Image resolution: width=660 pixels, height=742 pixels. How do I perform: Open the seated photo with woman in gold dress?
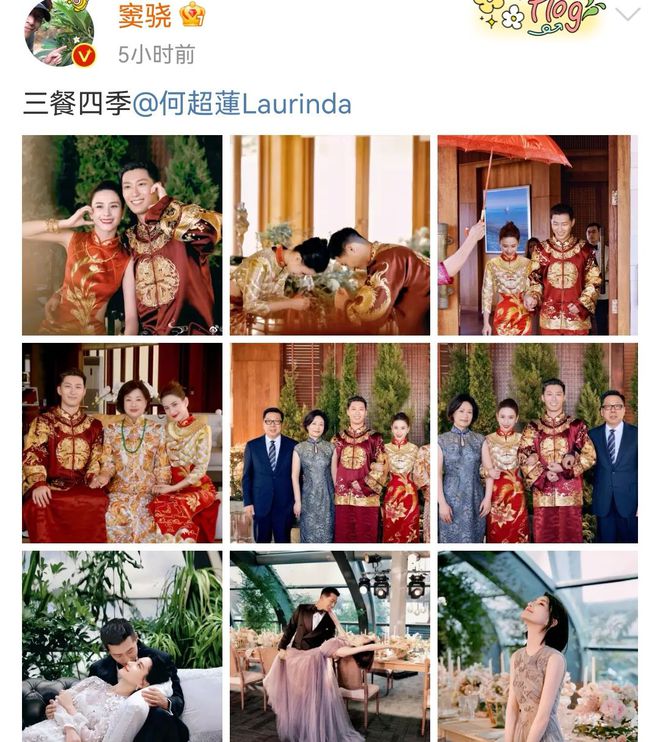[x=122, y=443]
